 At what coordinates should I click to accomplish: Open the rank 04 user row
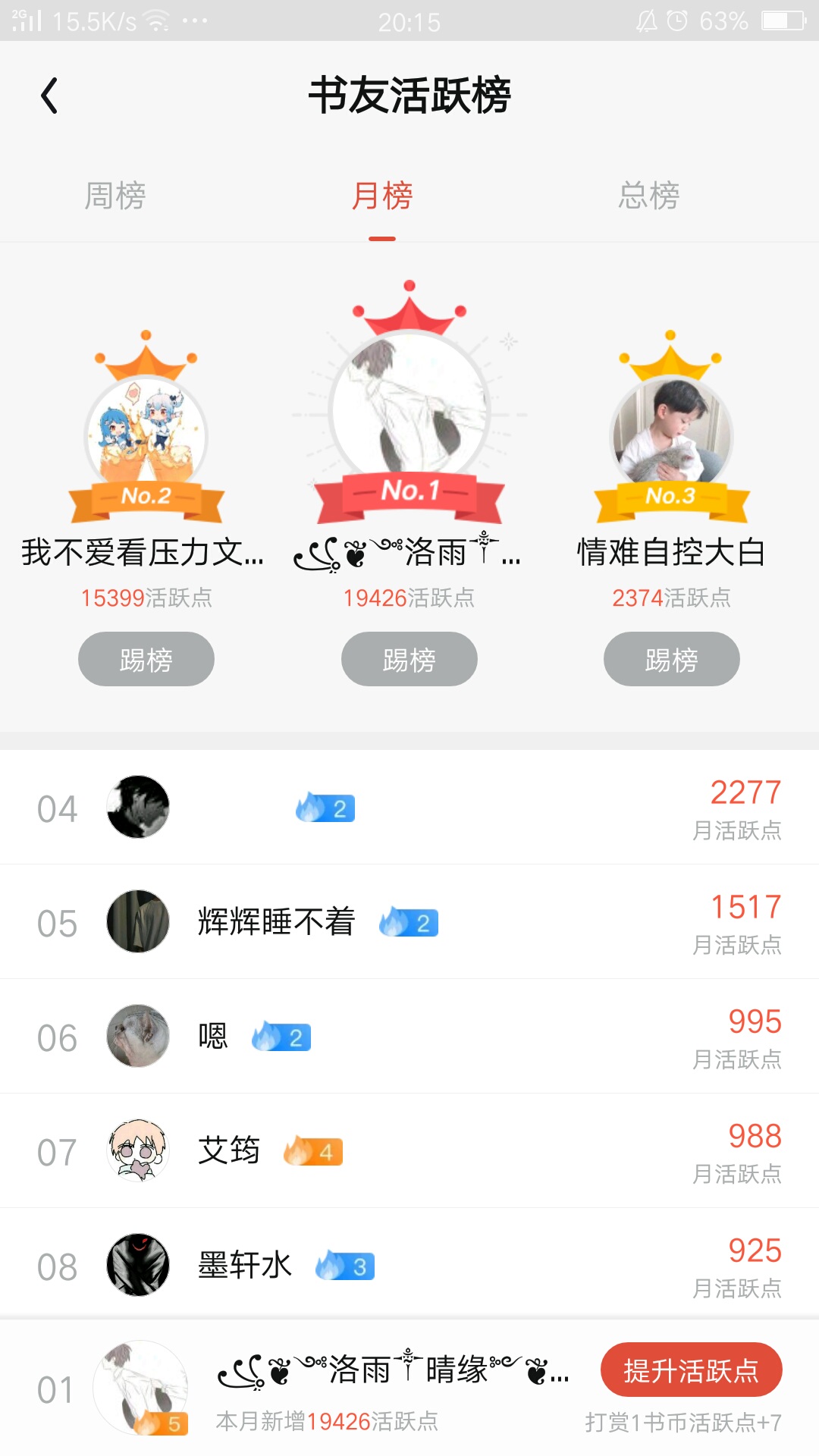(409, 808)
